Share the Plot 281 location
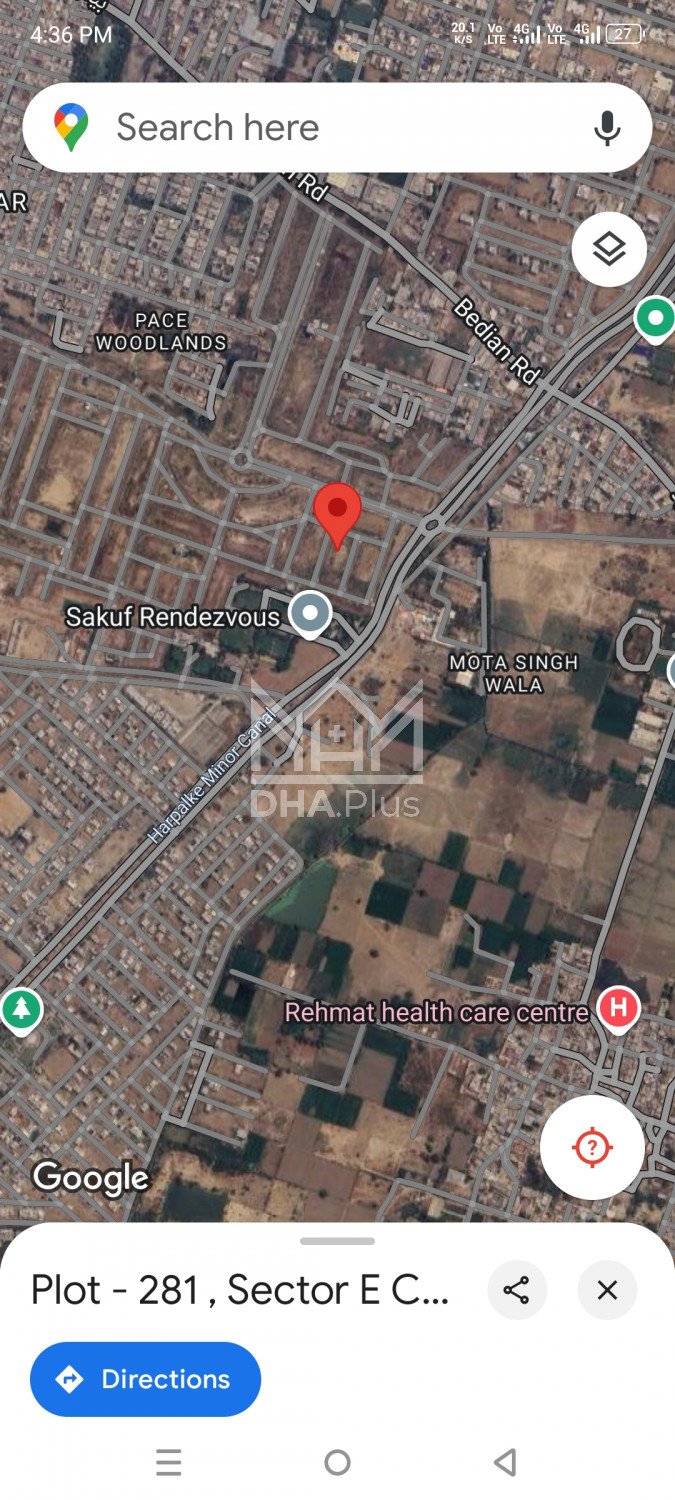The height and width of the screenshot is (1500, 675). (516, 1290)
